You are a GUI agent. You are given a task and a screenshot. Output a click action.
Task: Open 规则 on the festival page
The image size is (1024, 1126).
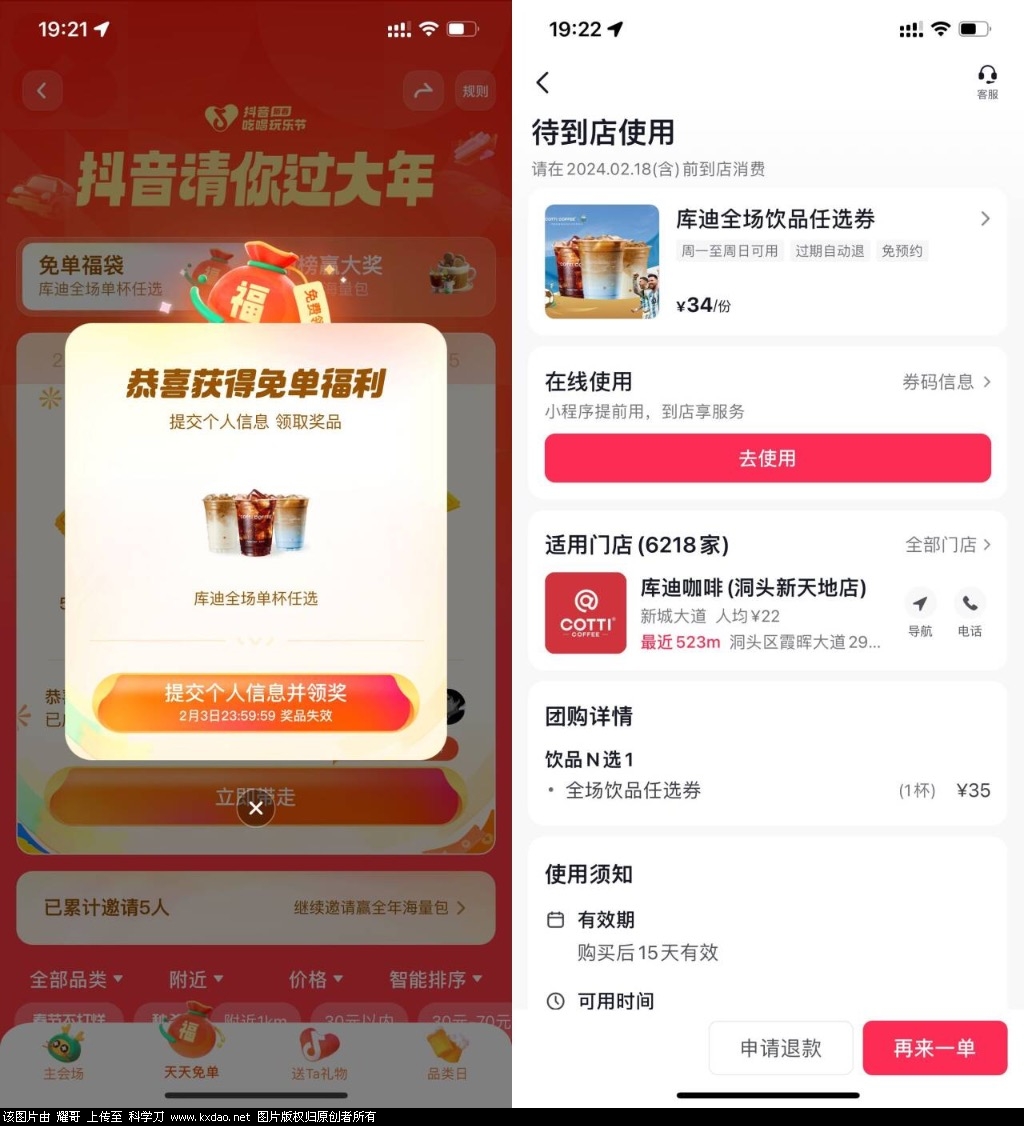pos(475,91)
